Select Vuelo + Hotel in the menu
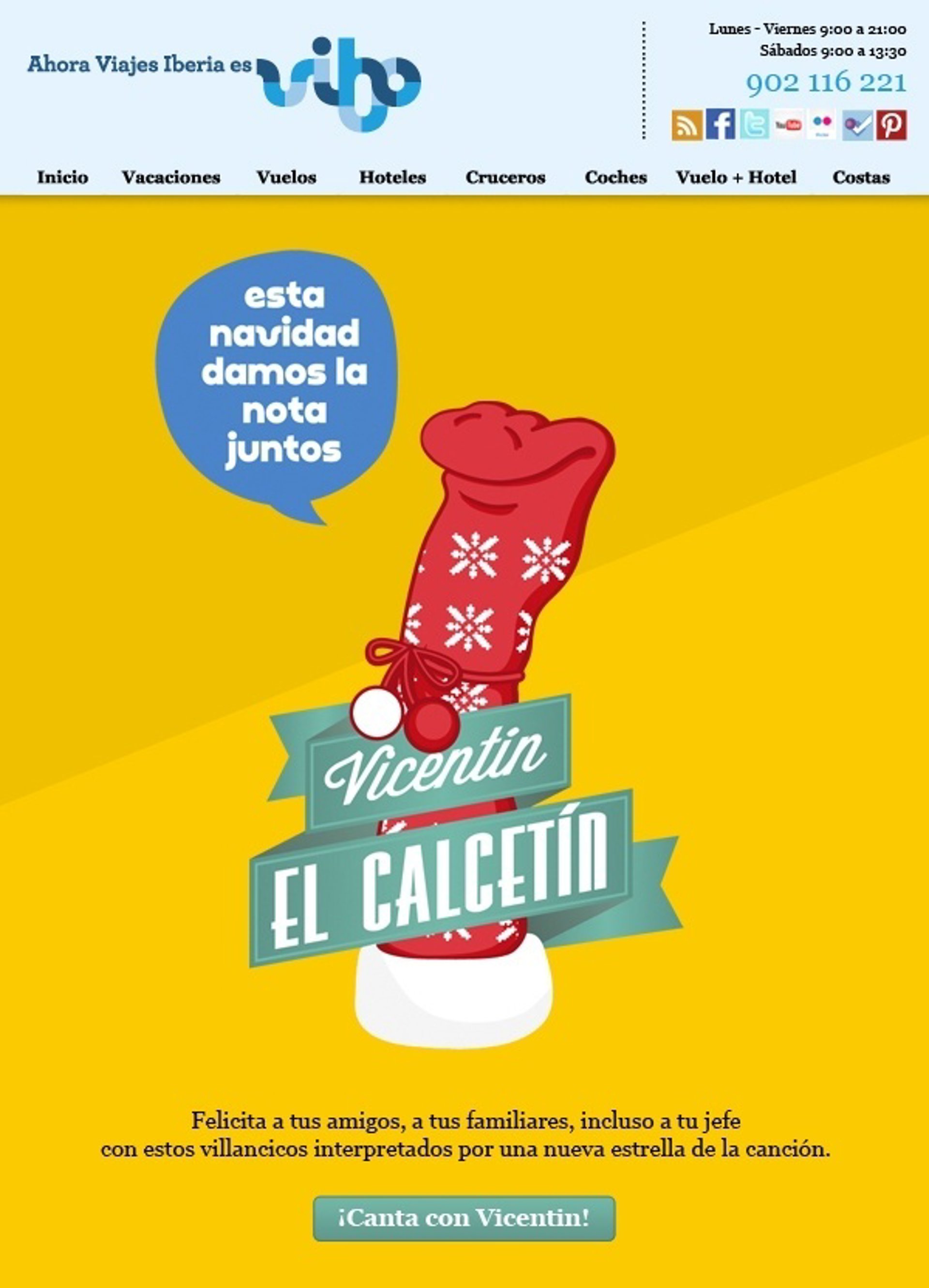This screenshot has width=929, height=1288. point(736,177)
